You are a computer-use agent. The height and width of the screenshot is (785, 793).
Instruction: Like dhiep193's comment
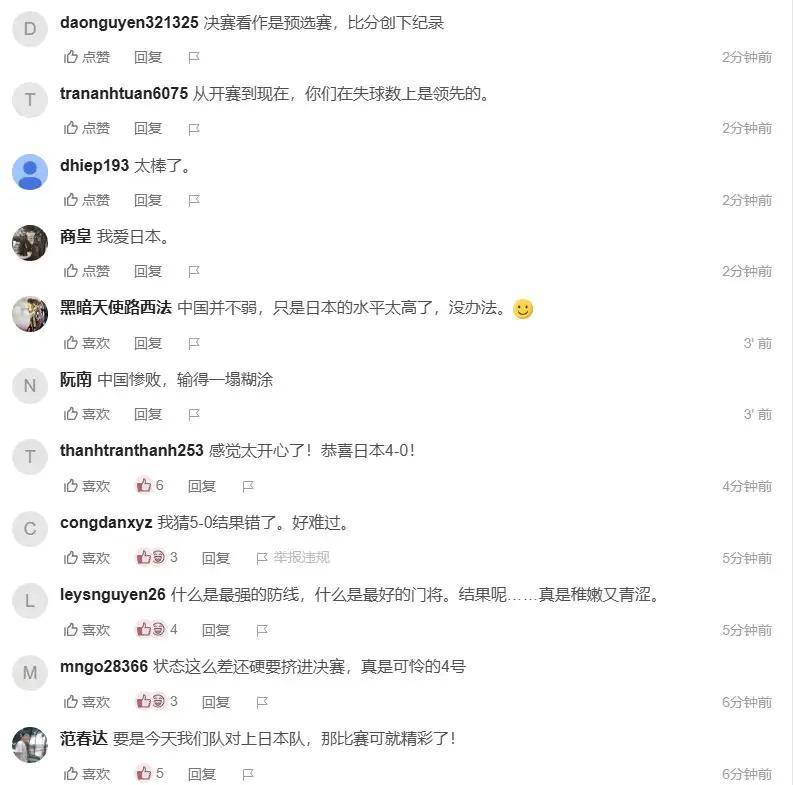pyautogui.click(x=87, y=200)
